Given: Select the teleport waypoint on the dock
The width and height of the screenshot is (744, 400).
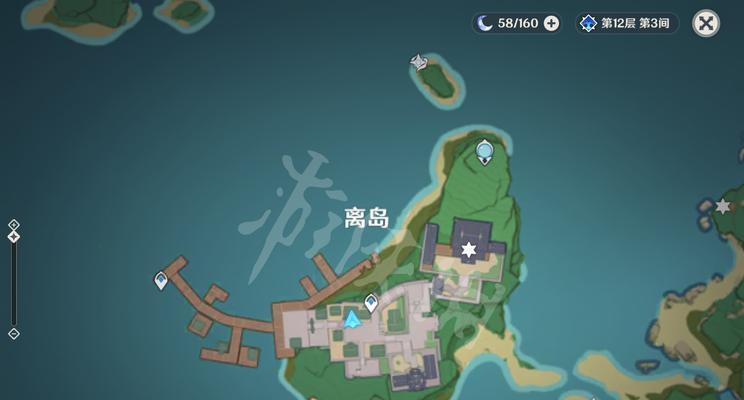Looking at the screenshot, I should coord(160,281).
